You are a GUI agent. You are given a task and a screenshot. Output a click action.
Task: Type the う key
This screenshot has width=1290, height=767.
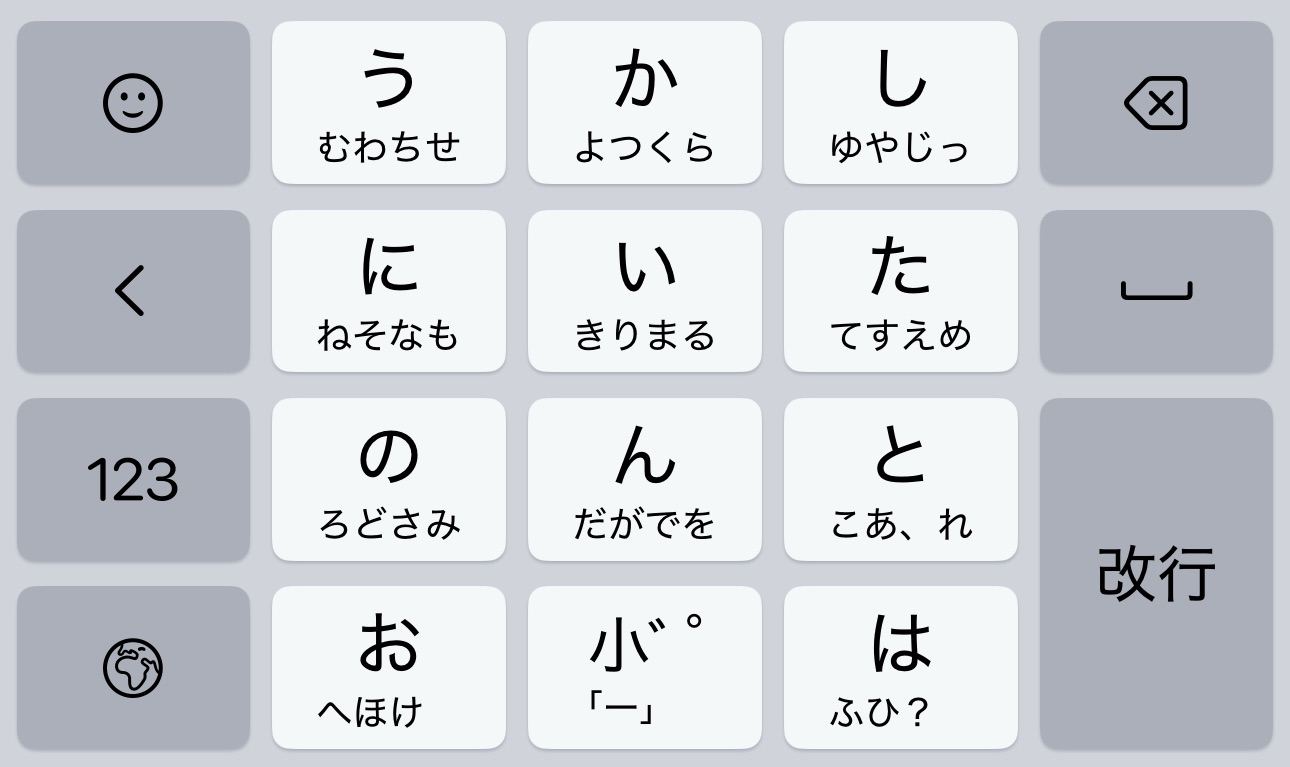pyautogui.click(x=389, y=103)
